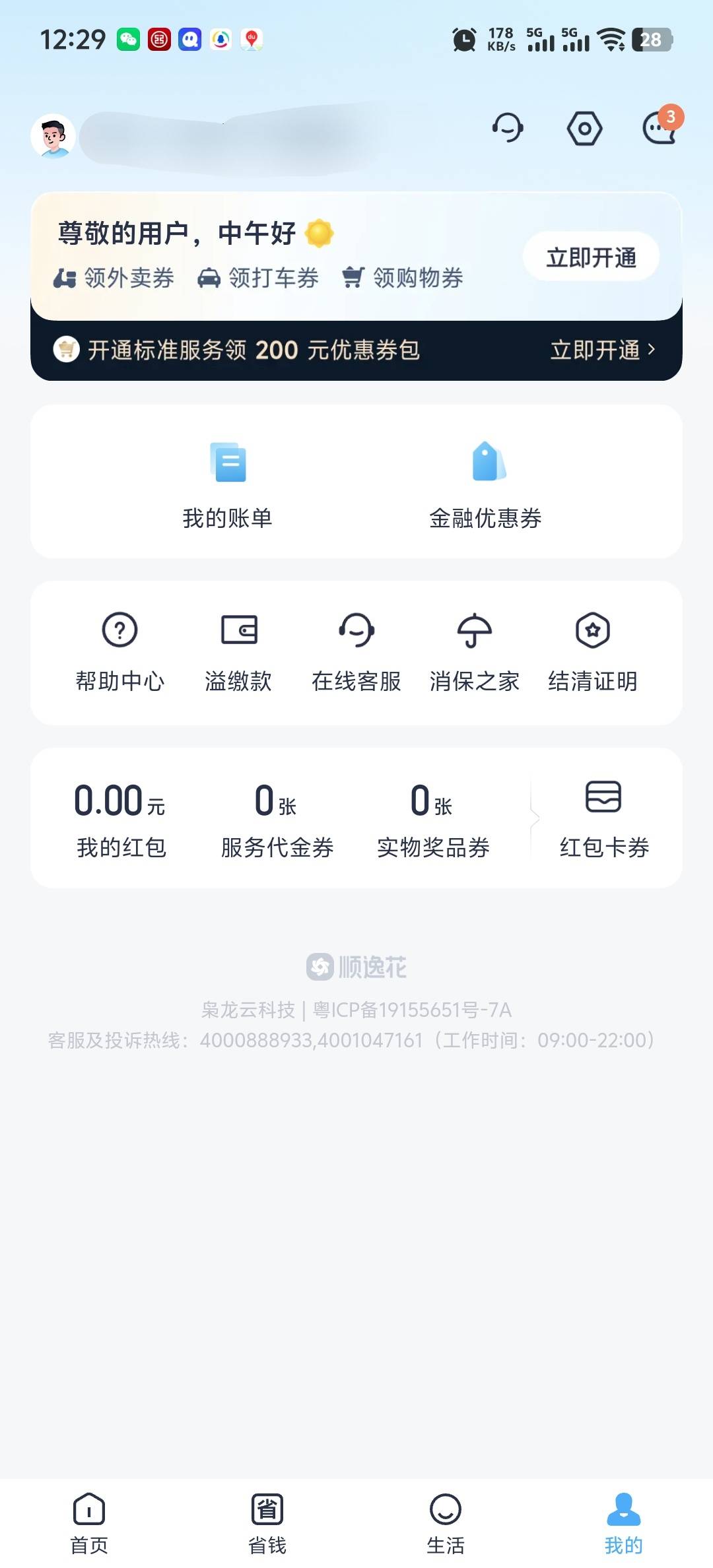Open 溢缴款
The height and width of the screenshot is (1568, 713).
click(x=238, y=652)
